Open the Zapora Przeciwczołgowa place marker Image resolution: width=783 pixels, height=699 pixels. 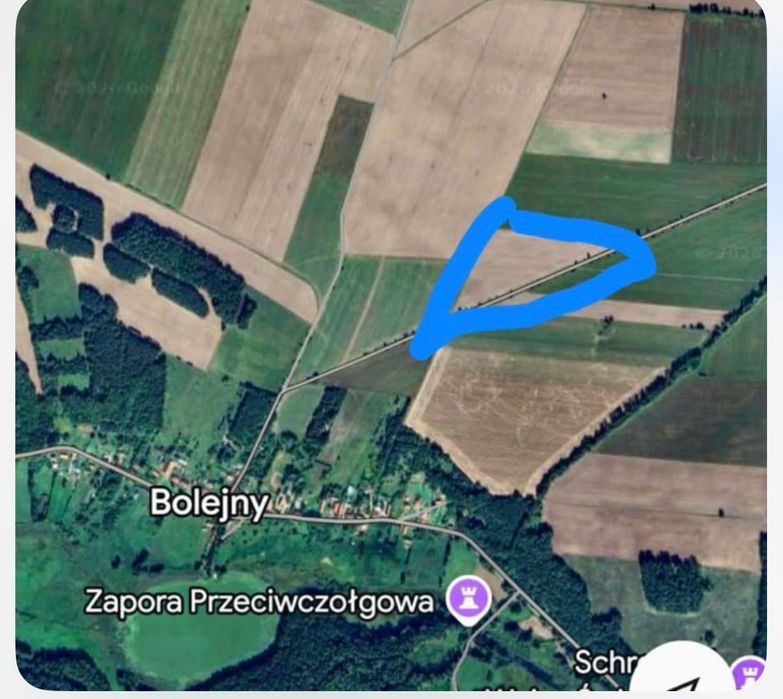pos(465,601)
